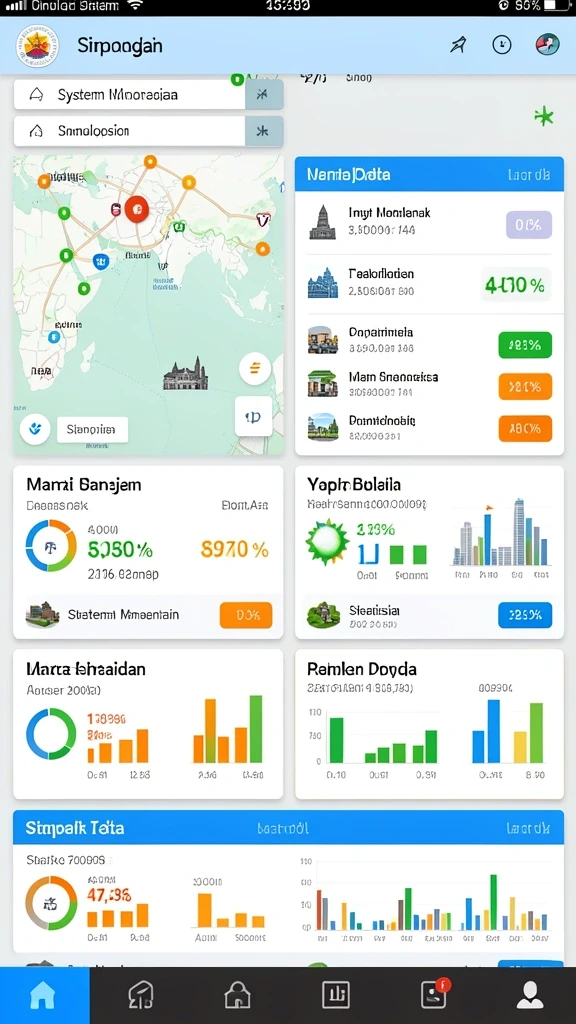Tap the orange button beside Stateml Mmaentain
The width and height of the screenshot is (576, 1024).
pyautogui.click(x=246, y=615)
